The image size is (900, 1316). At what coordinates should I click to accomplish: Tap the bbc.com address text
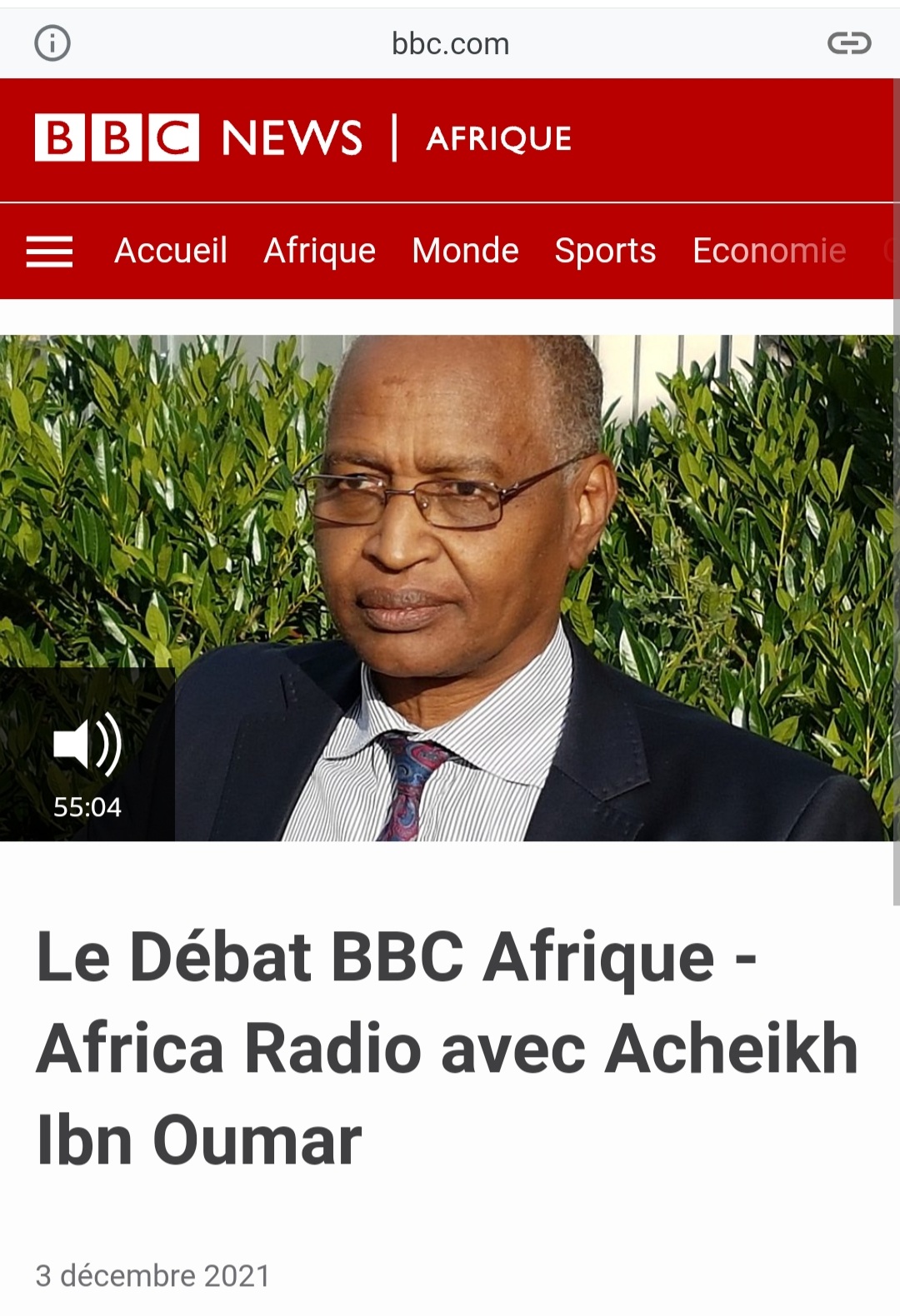point(450,43)
